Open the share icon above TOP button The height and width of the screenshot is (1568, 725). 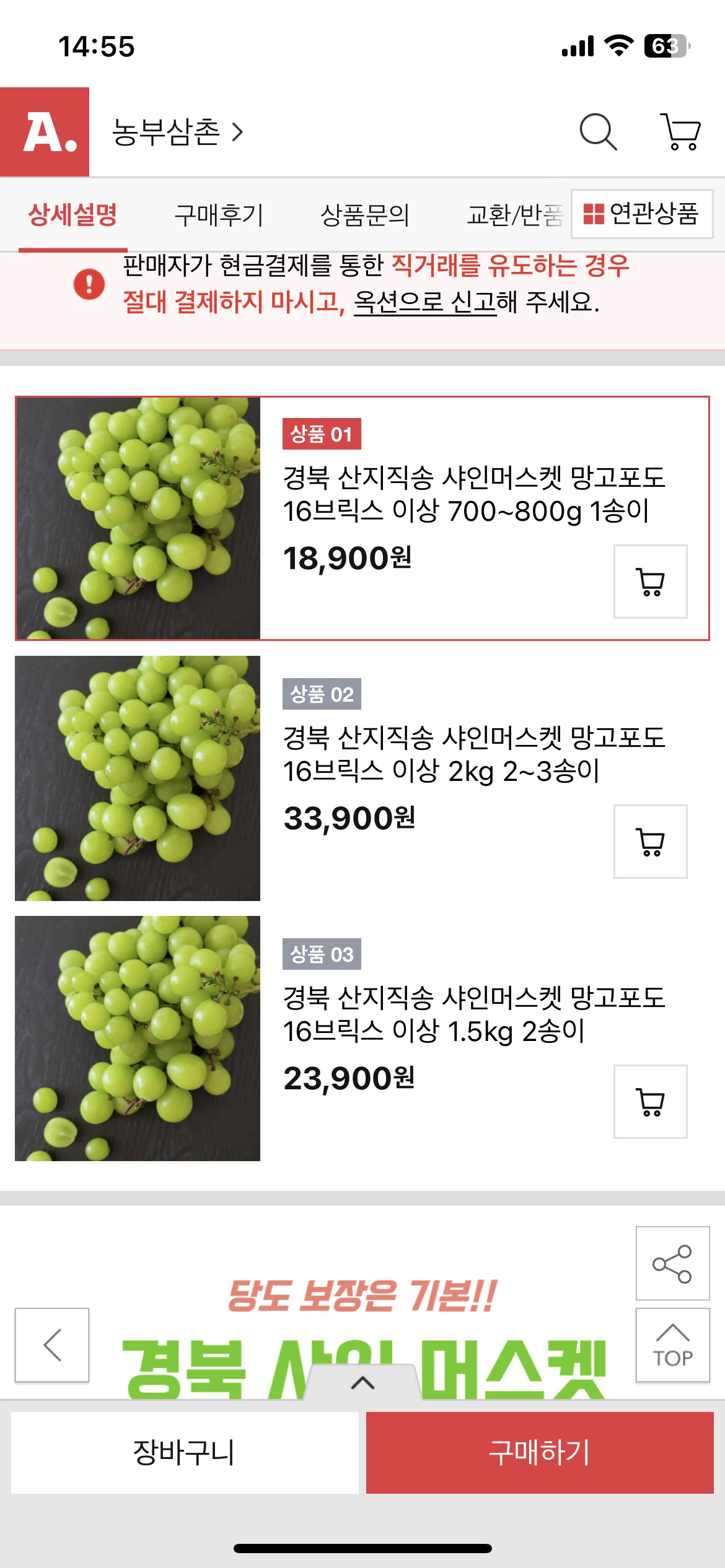coord(673,1264)
